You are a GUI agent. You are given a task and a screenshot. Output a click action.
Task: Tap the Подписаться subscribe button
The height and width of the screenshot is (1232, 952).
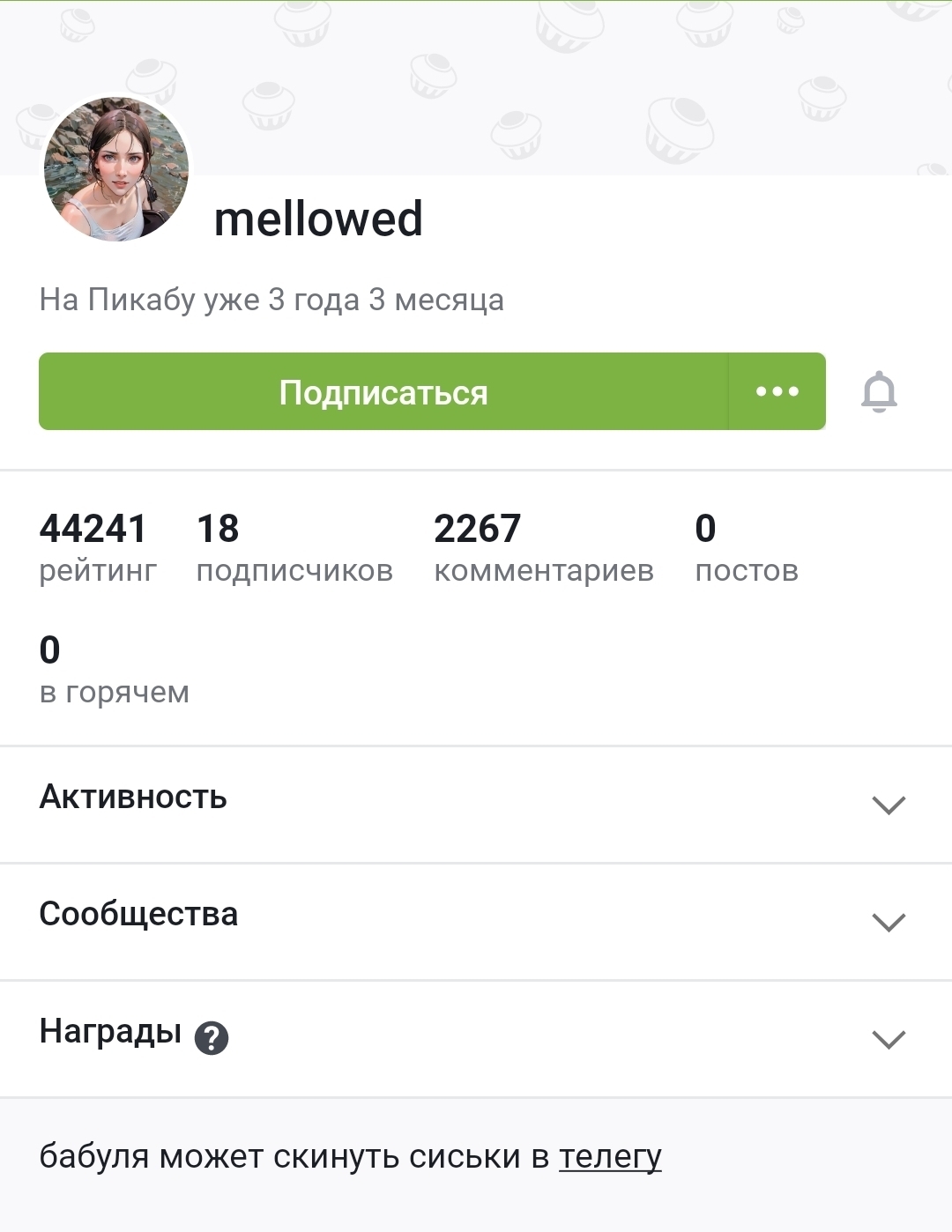(x=383, y=392)
